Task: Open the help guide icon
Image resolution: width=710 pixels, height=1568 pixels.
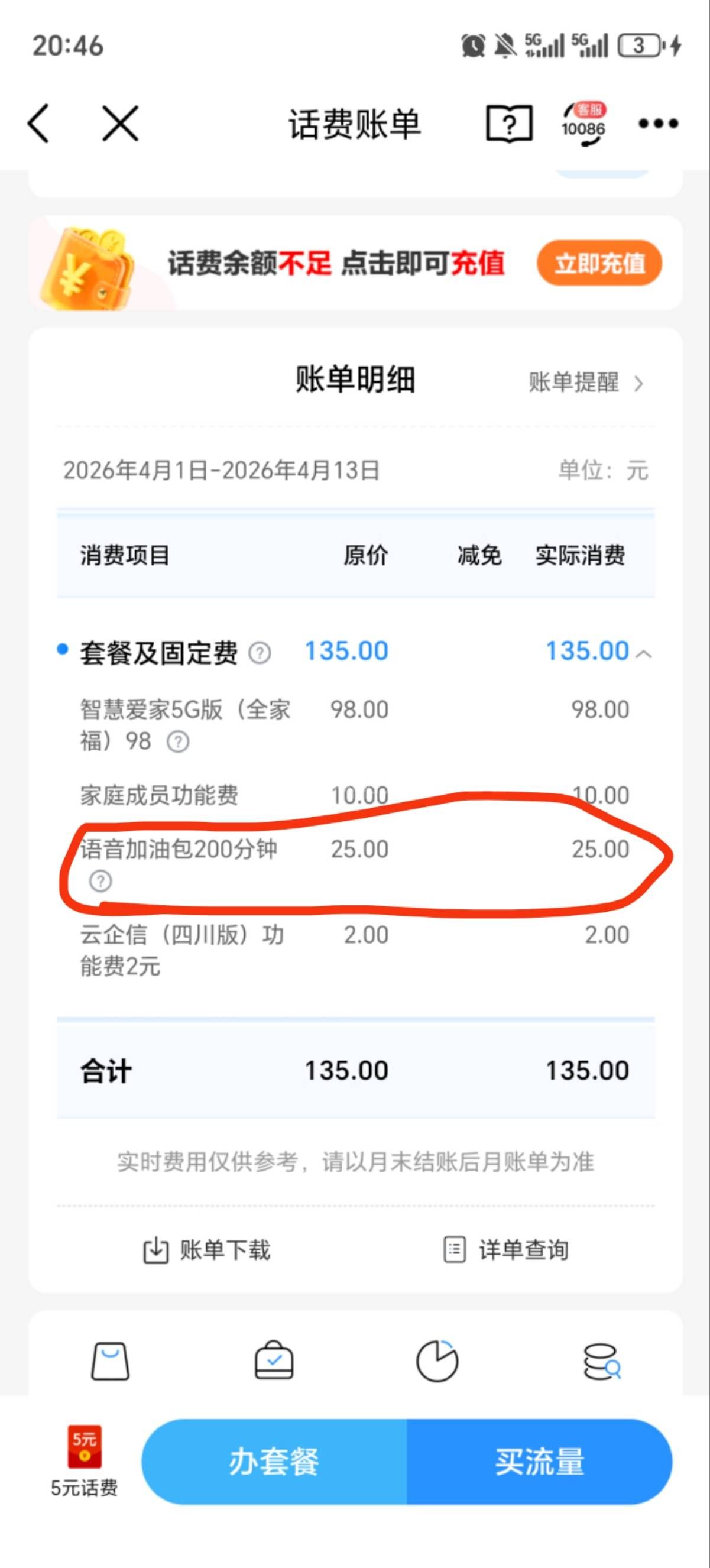Action: 508,124
